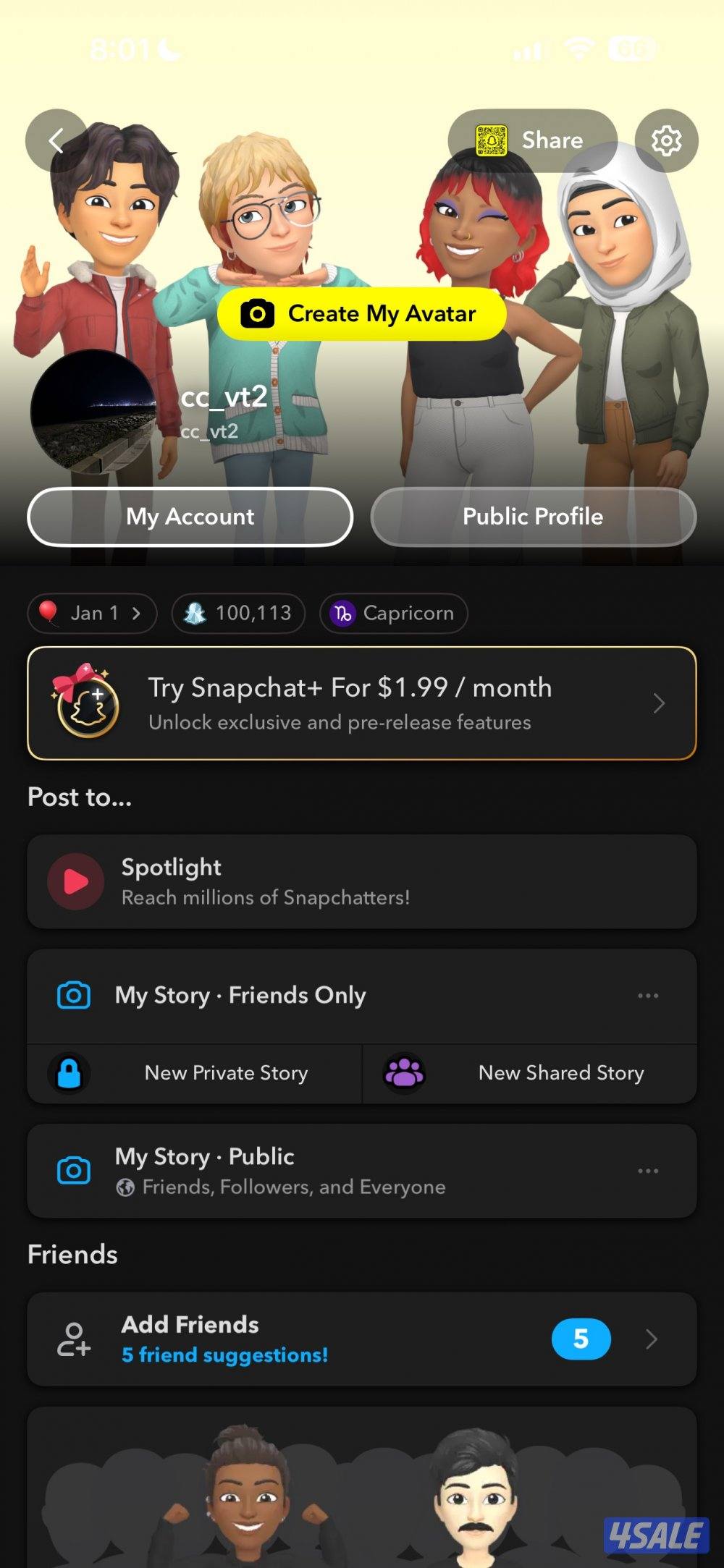Tap the lock icon for New Private Story
Screen dimensions: 724x1568
click(x=69, y=1073)
